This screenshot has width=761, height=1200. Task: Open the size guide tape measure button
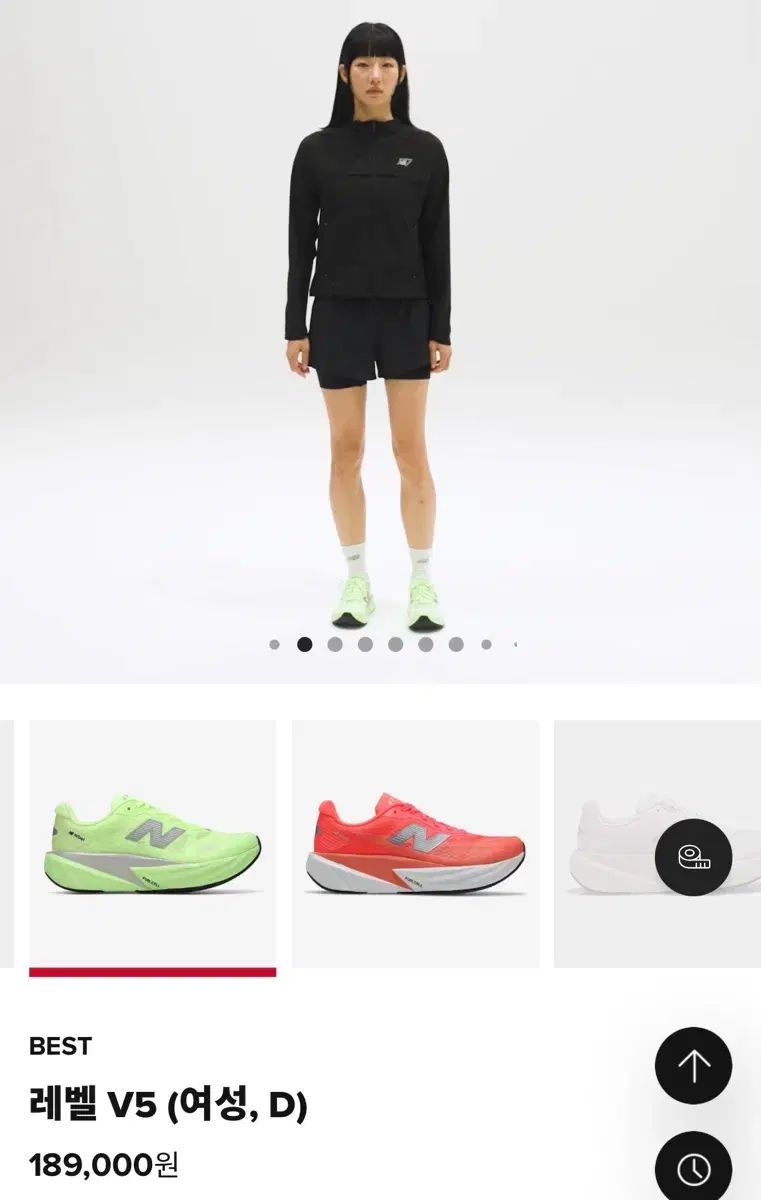[693, 857]
